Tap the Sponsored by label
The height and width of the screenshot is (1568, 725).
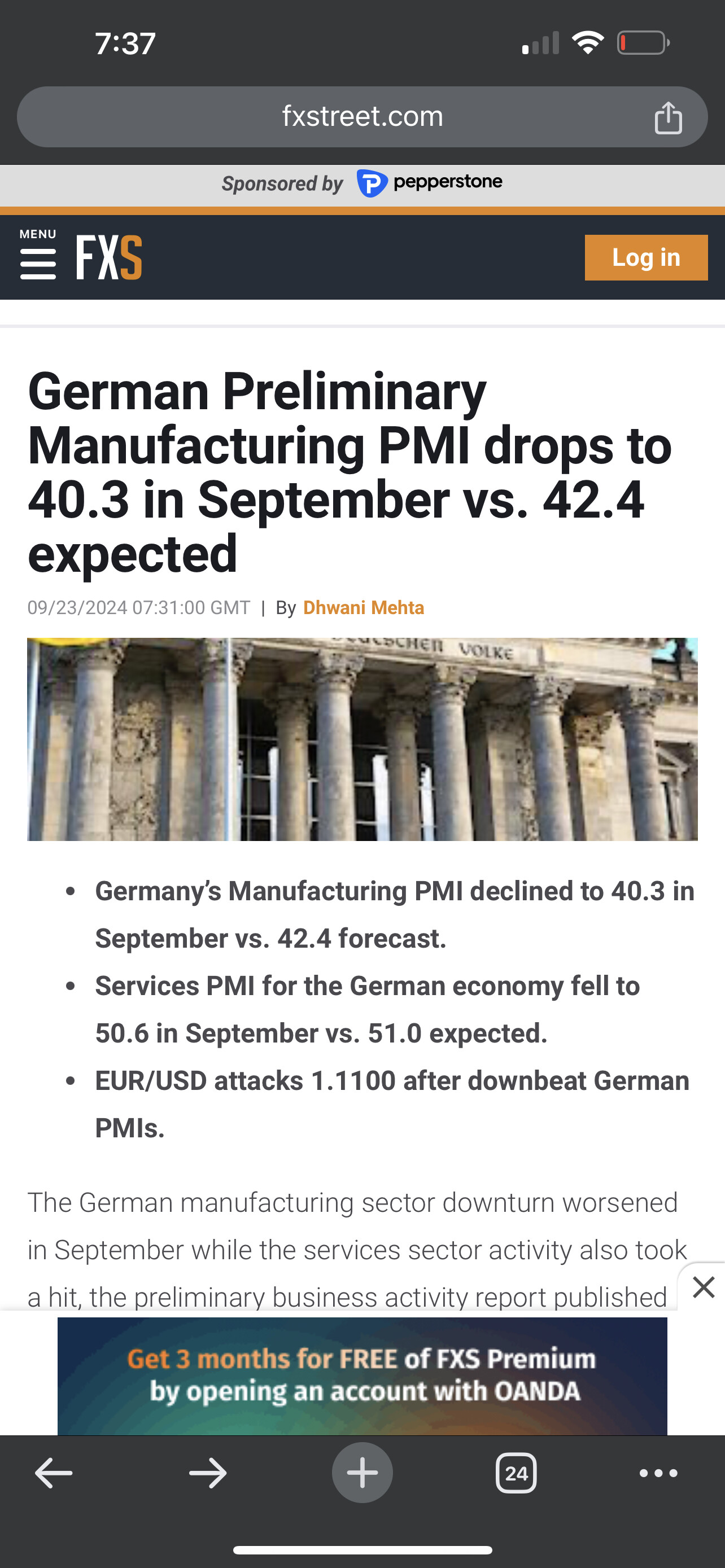point(282,183)
